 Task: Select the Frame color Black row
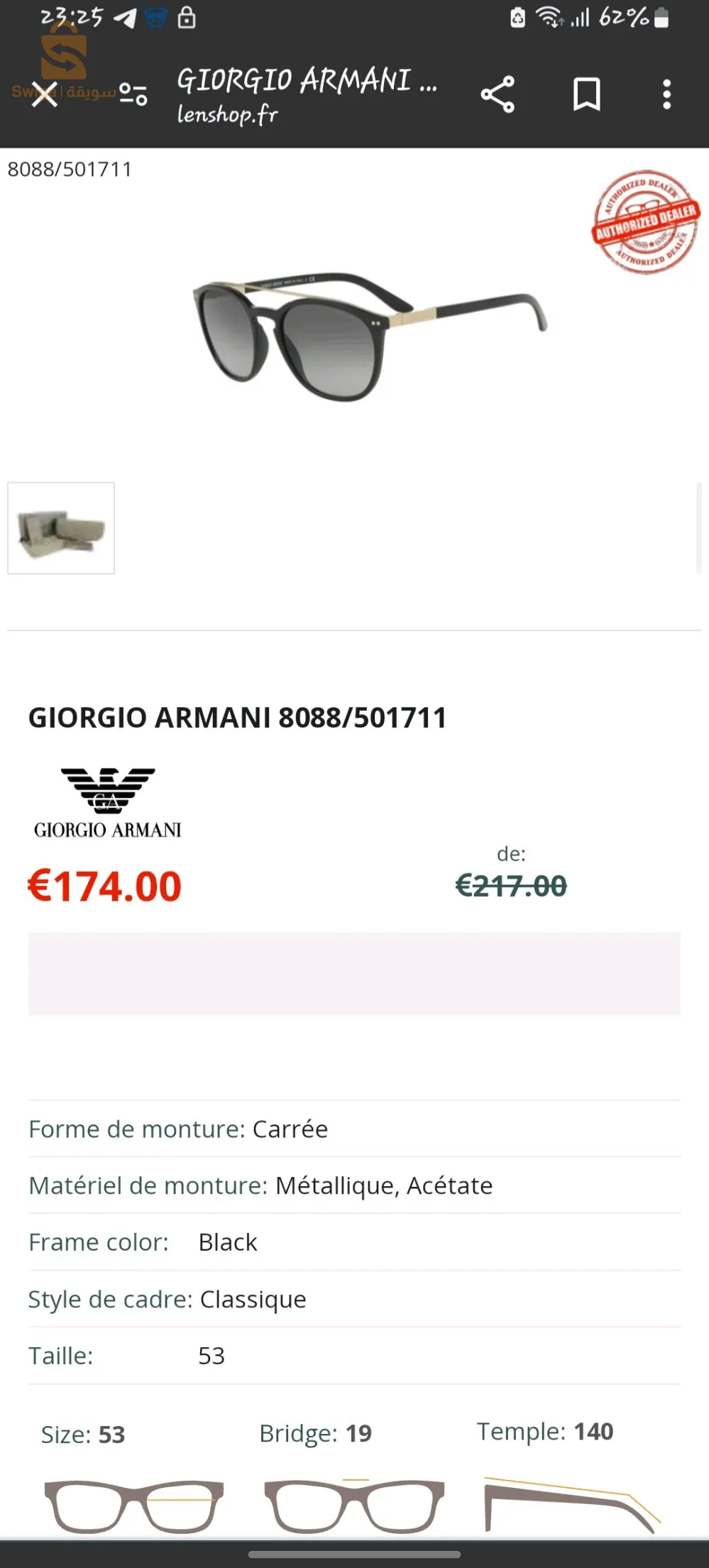(142, 1241)
